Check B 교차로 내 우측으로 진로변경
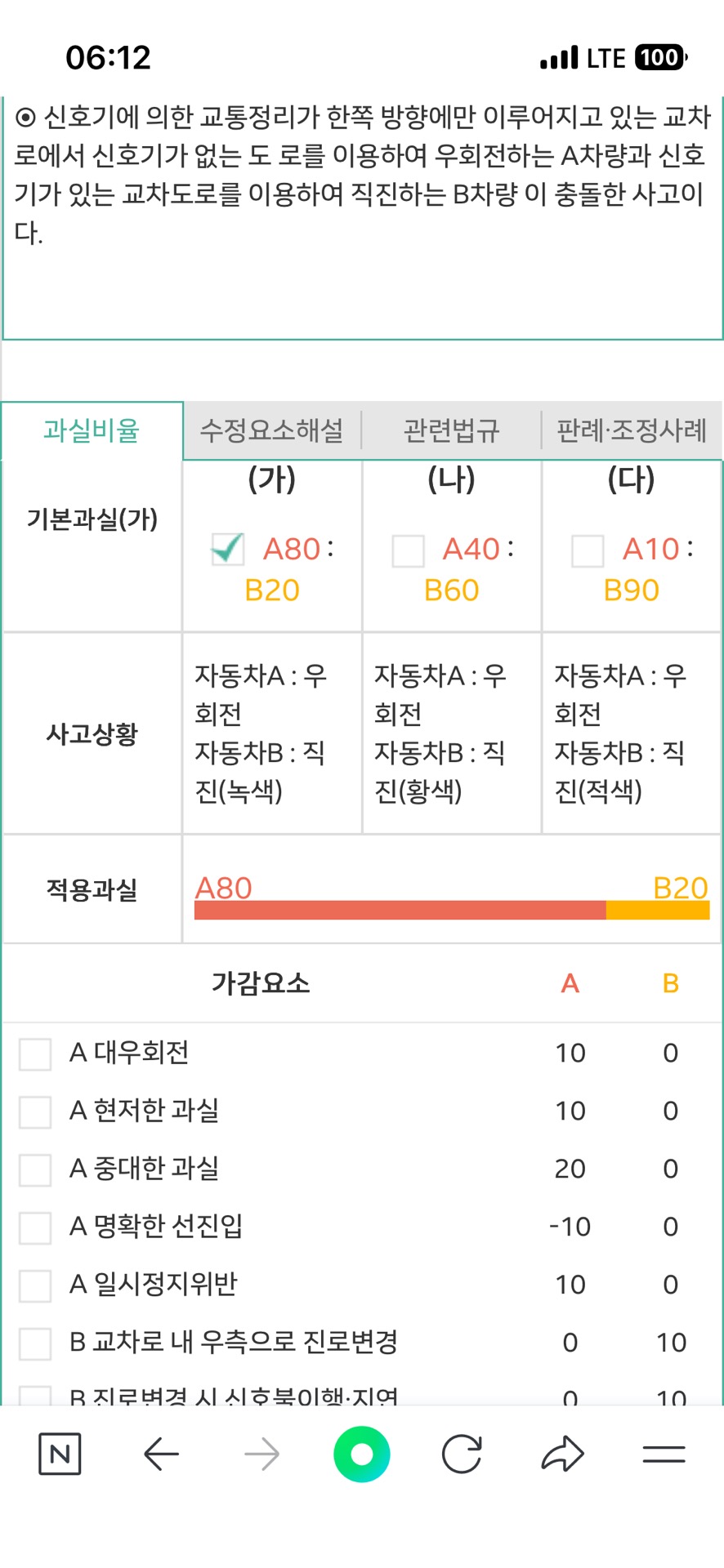The width and height of the screenshot is (724, 1568). (x=35, y=1343)
